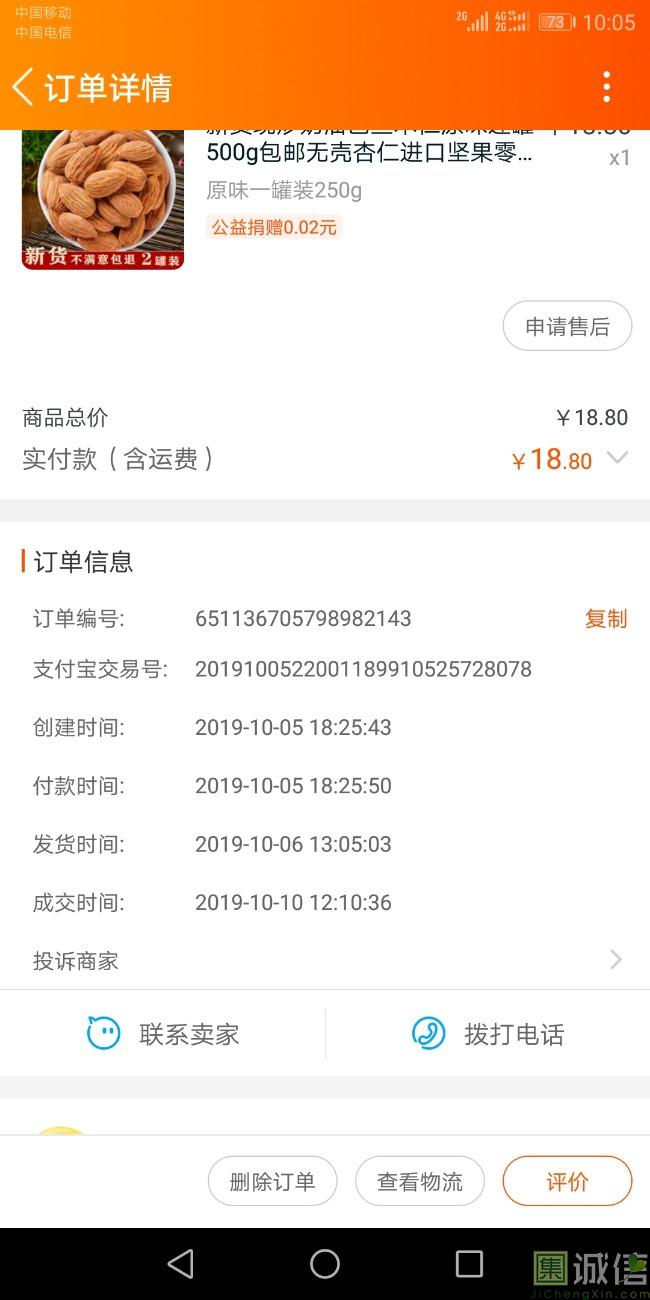Copy the order number via 复制
650x1300 pixels.
[x=605, y=619]
